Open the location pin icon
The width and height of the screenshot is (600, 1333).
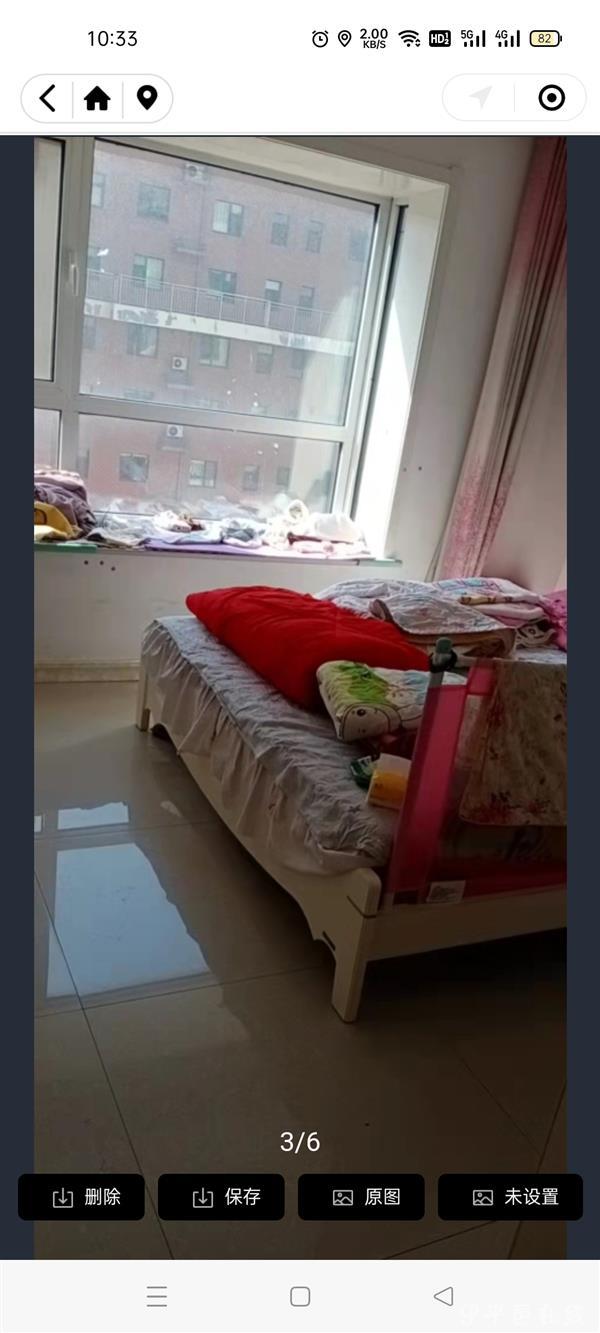[x=147, y=98]
